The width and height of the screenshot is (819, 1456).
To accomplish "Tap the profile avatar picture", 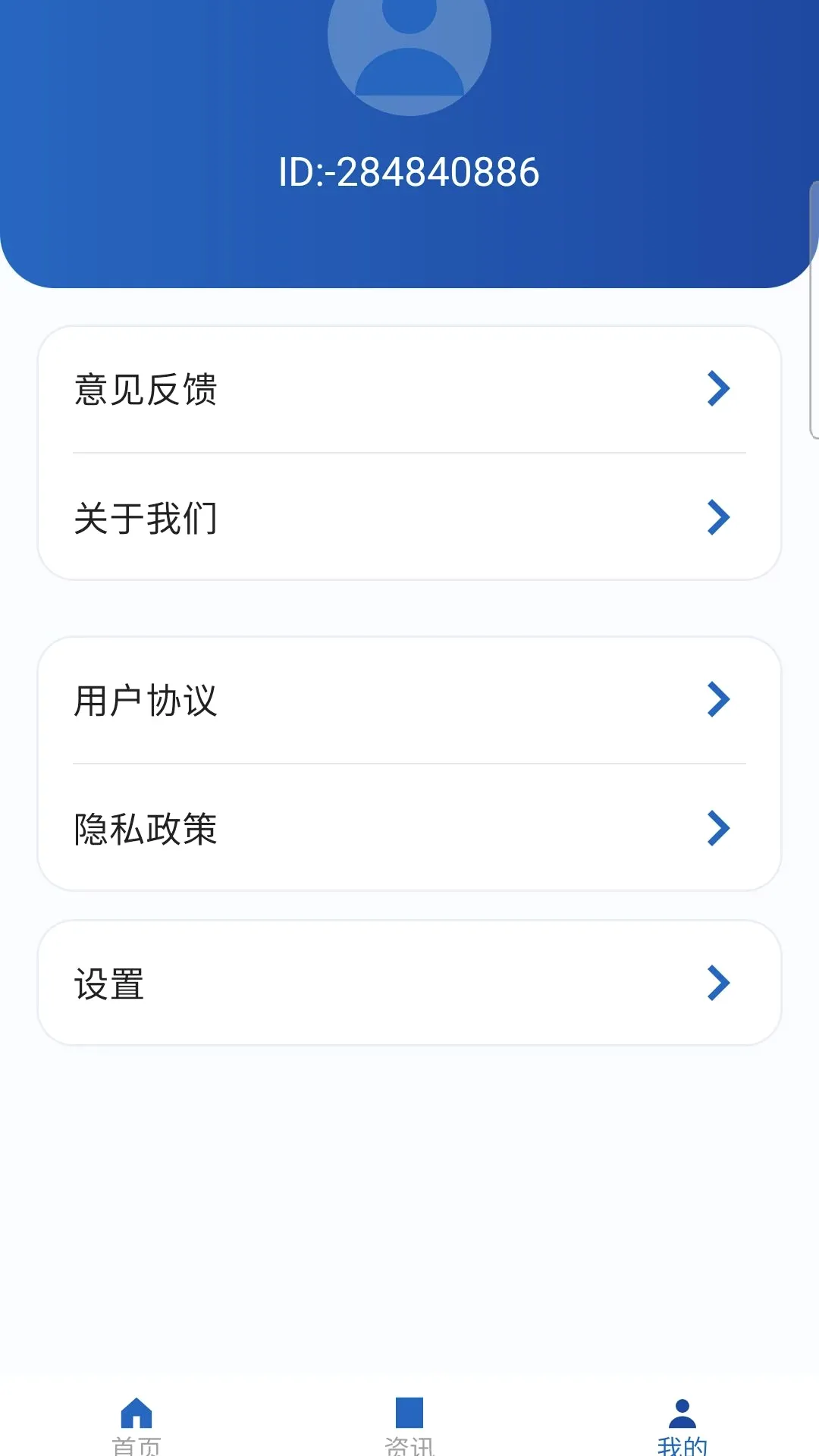I will click(x=409, y=45).
